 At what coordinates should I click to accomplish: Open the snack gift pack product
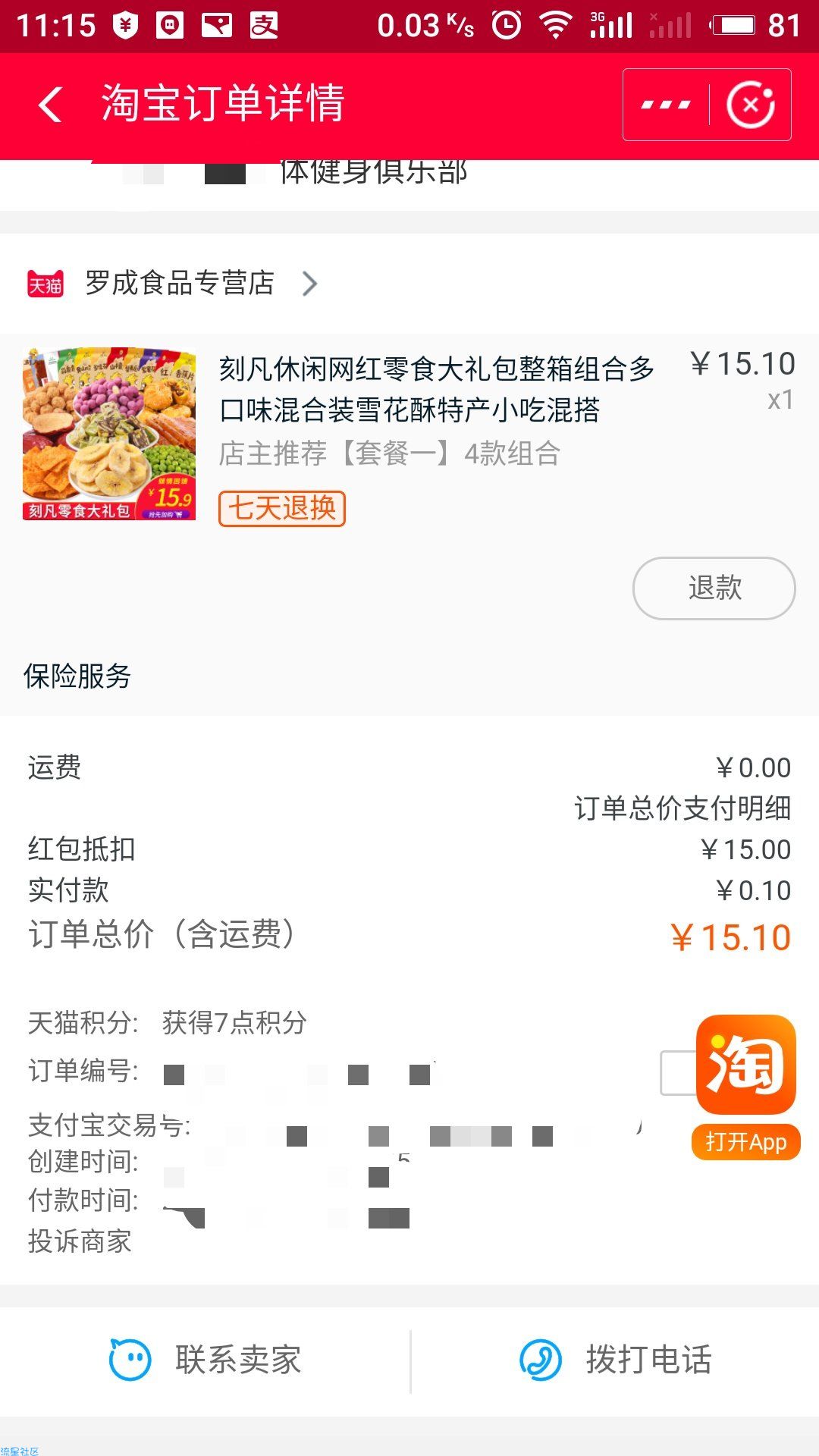click(x=435, y=390)
